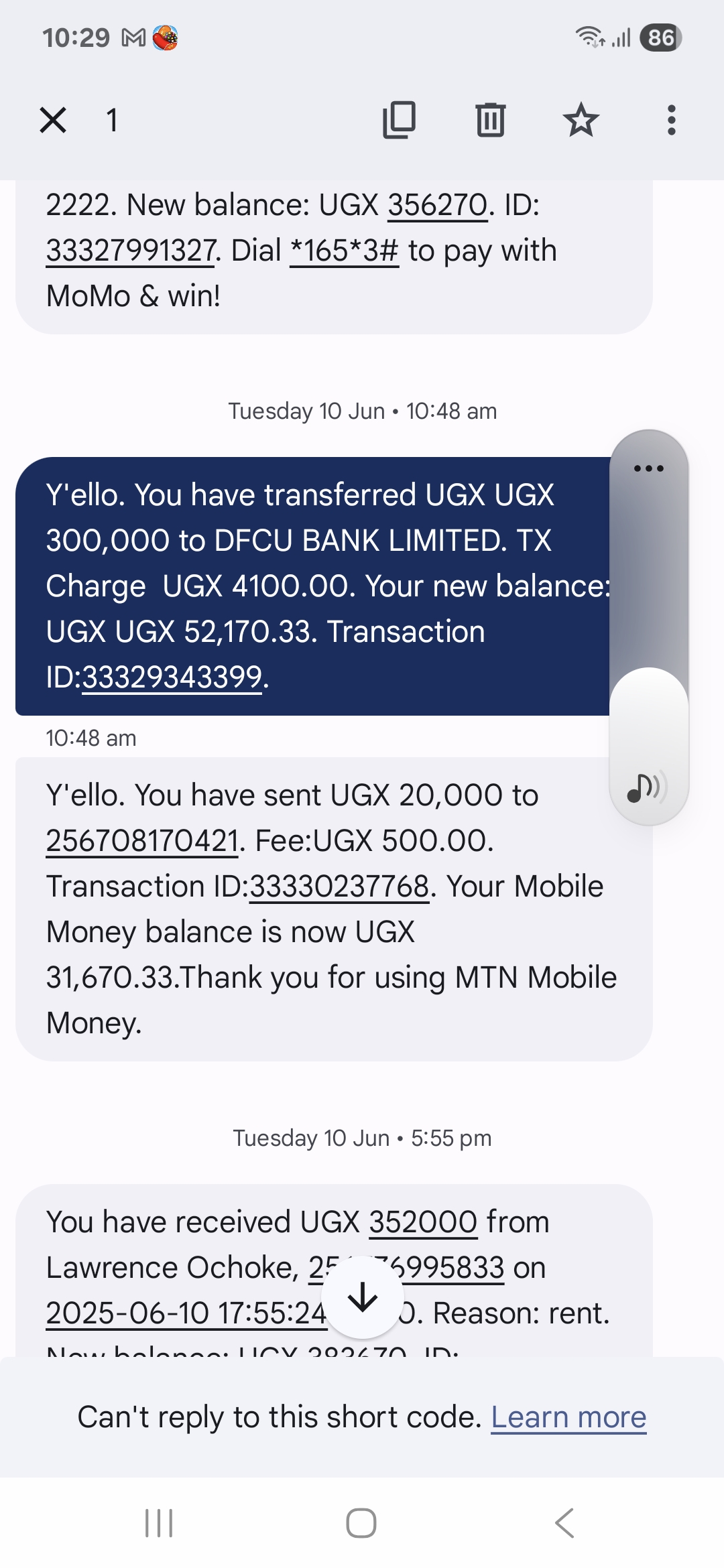Image resolution: width=724 pixels, height=1568 pixels.
Task: Open recent apps from navigation bar
Action: (x=159, y=1523)
